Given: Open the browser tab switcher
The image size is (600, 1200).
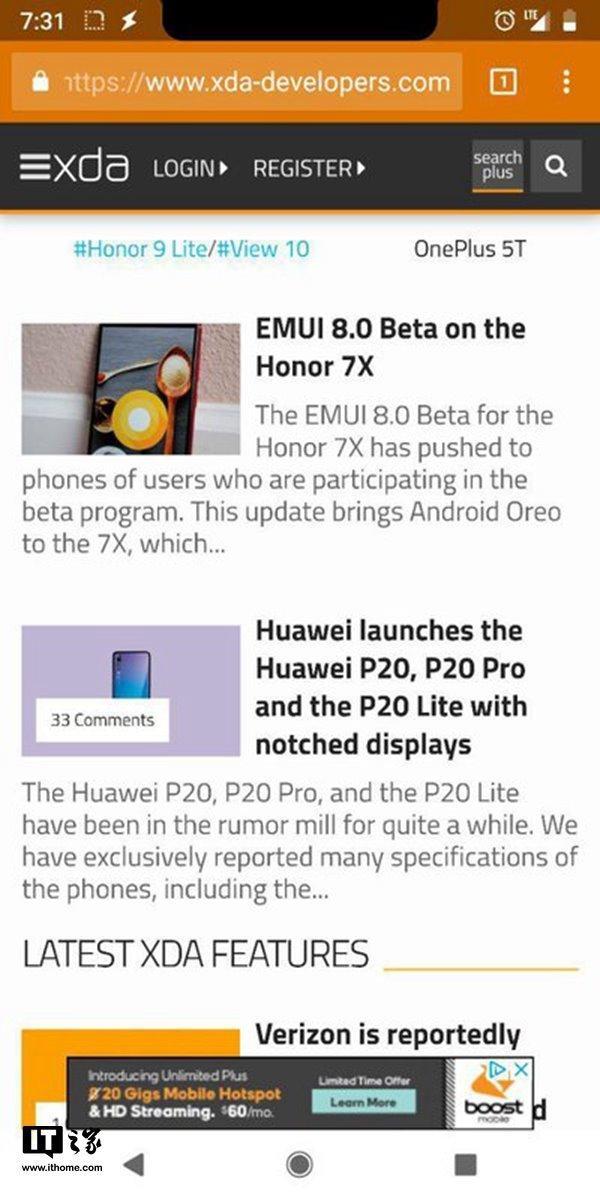Looking at the screenshot, I should pyautogui.click(x=503, y=82).
